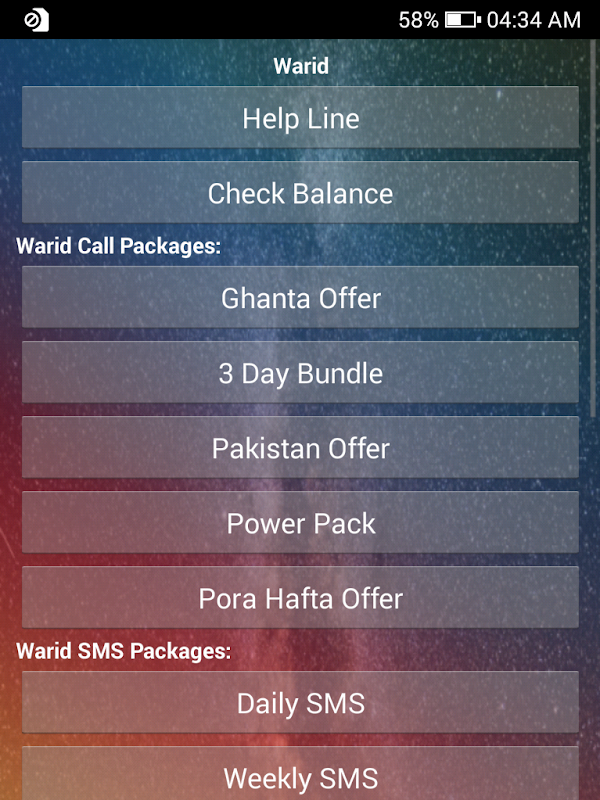The height and width of the screenshot is (800, 600).
Task: Choose the Daily SMS package
Action: click(300, 702)
